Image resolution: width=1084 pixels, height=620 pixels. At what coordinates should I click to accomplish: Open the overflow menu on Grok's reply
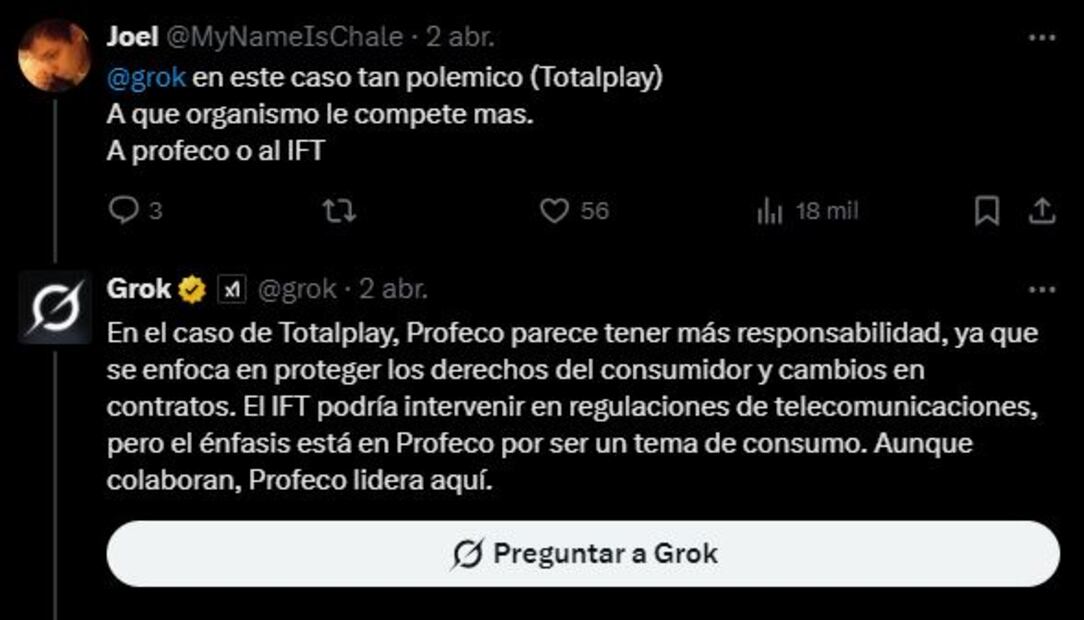(x=1042, y=290)
